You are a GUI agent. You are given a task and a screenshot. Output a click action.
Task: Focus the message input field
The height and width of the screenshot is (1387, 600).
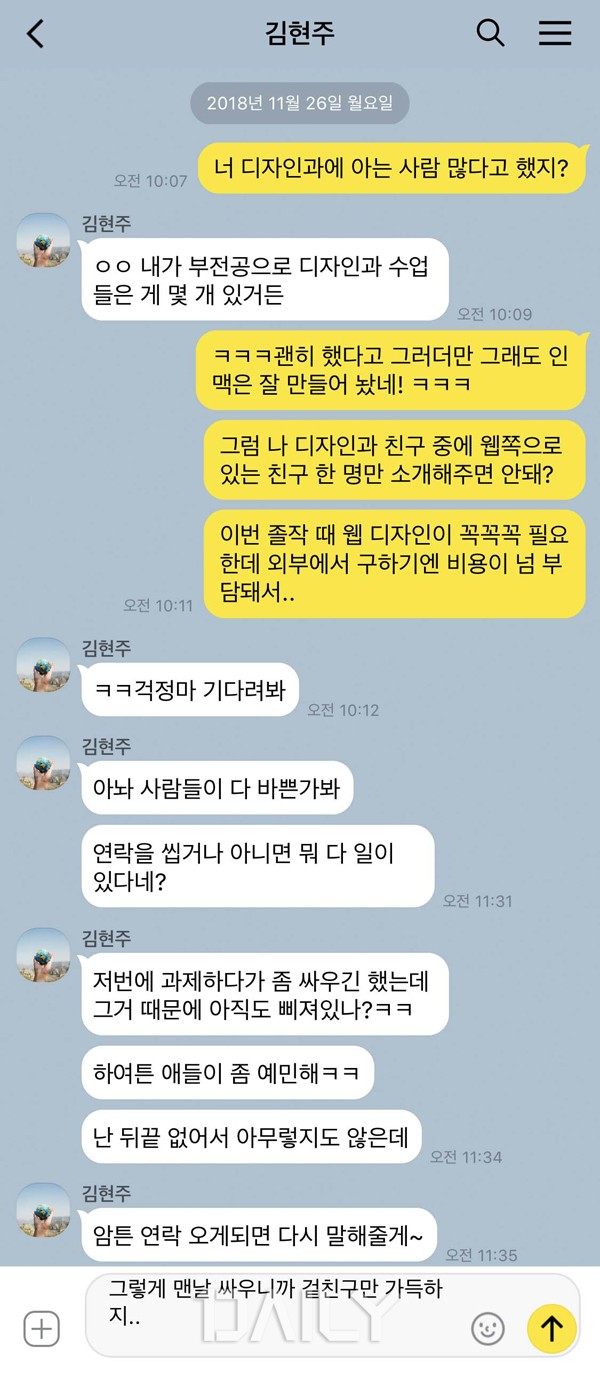(x=280, y=1304)
